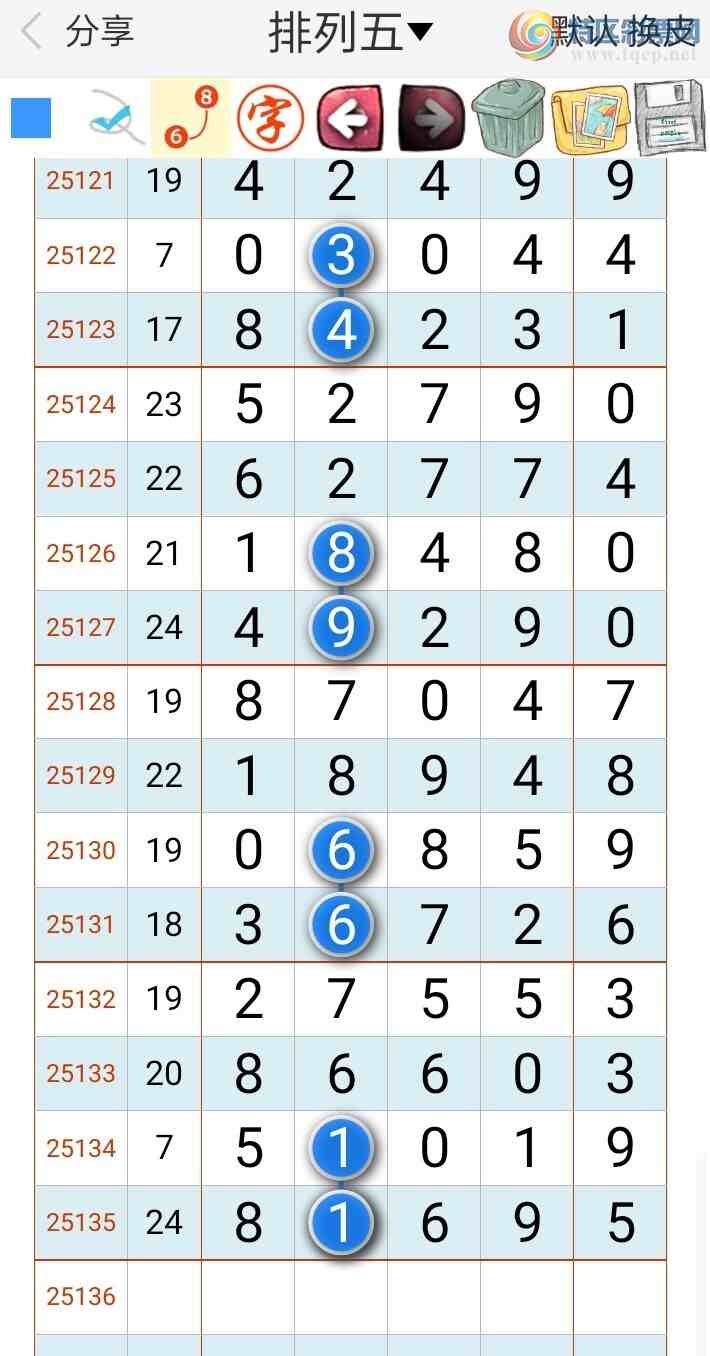Redo with the right arrow button

(431, 118)
